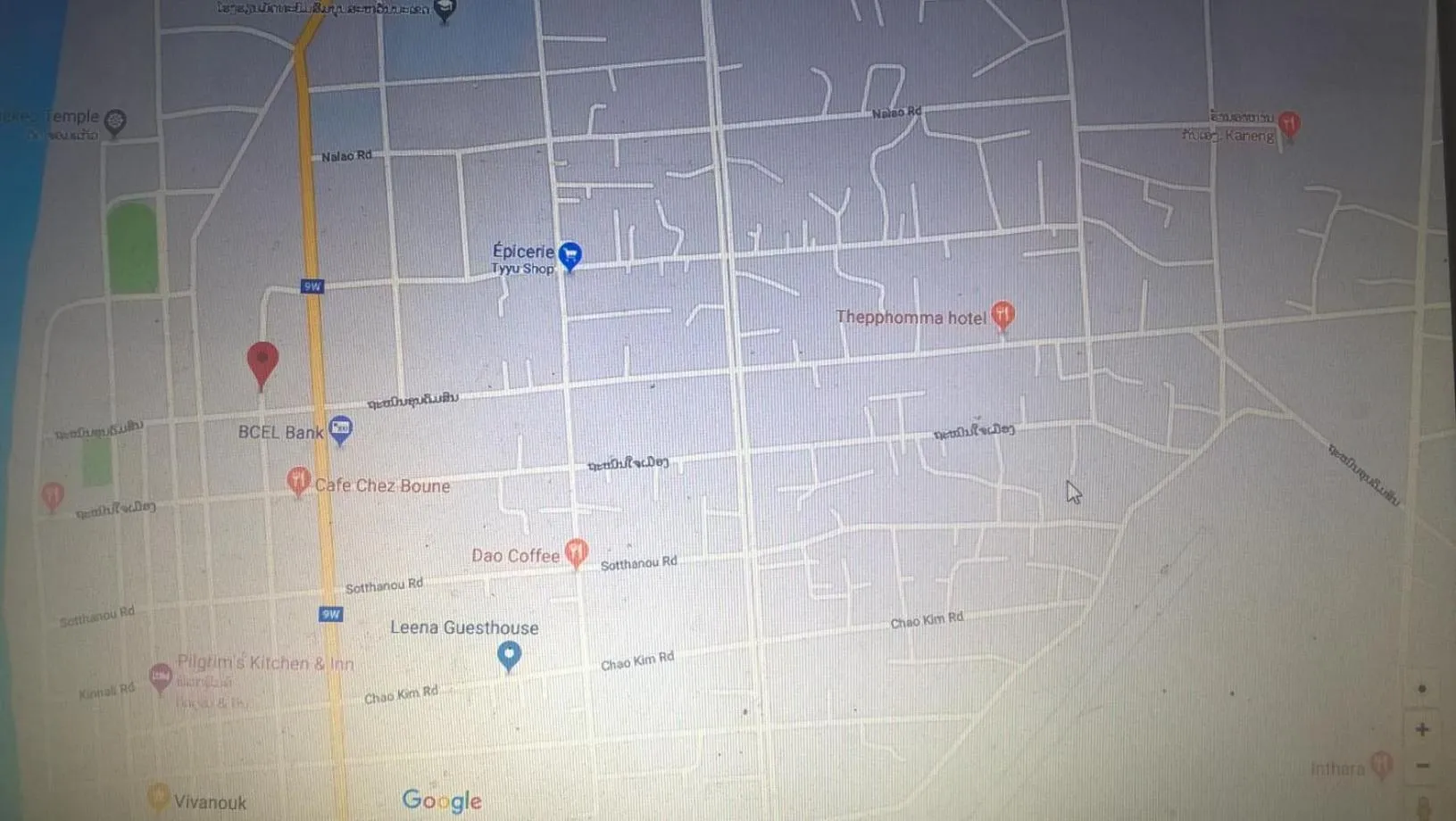1456x821 pixels.
Task: Open the Vivanouk place pin
Action: (x=158, y=795)
